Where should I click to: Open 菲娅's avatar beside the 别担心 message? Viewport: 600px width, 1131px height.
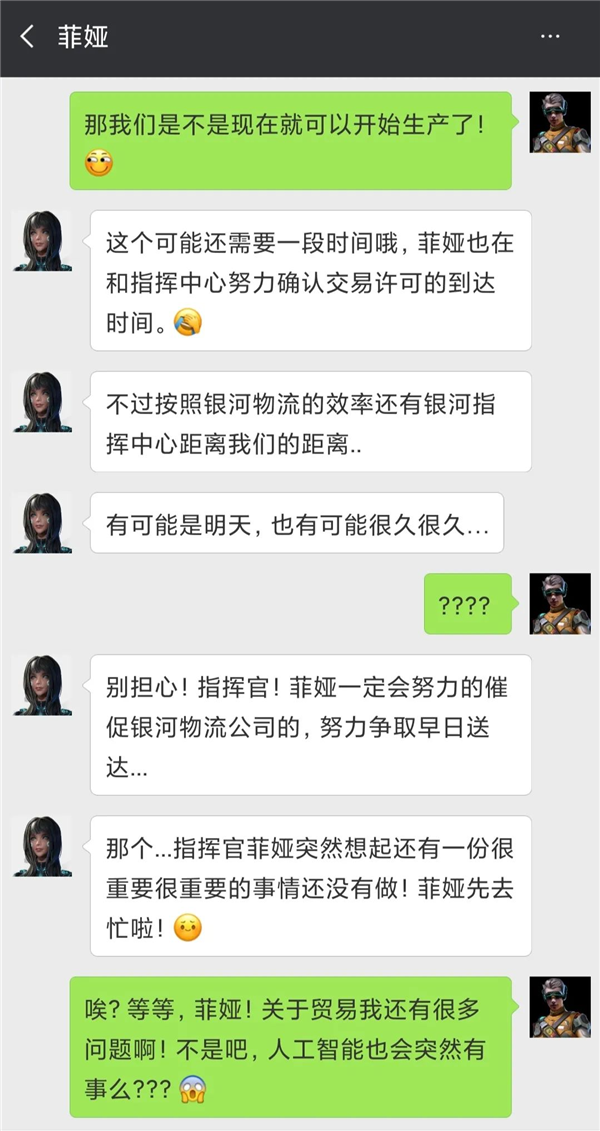coord(42,685)
